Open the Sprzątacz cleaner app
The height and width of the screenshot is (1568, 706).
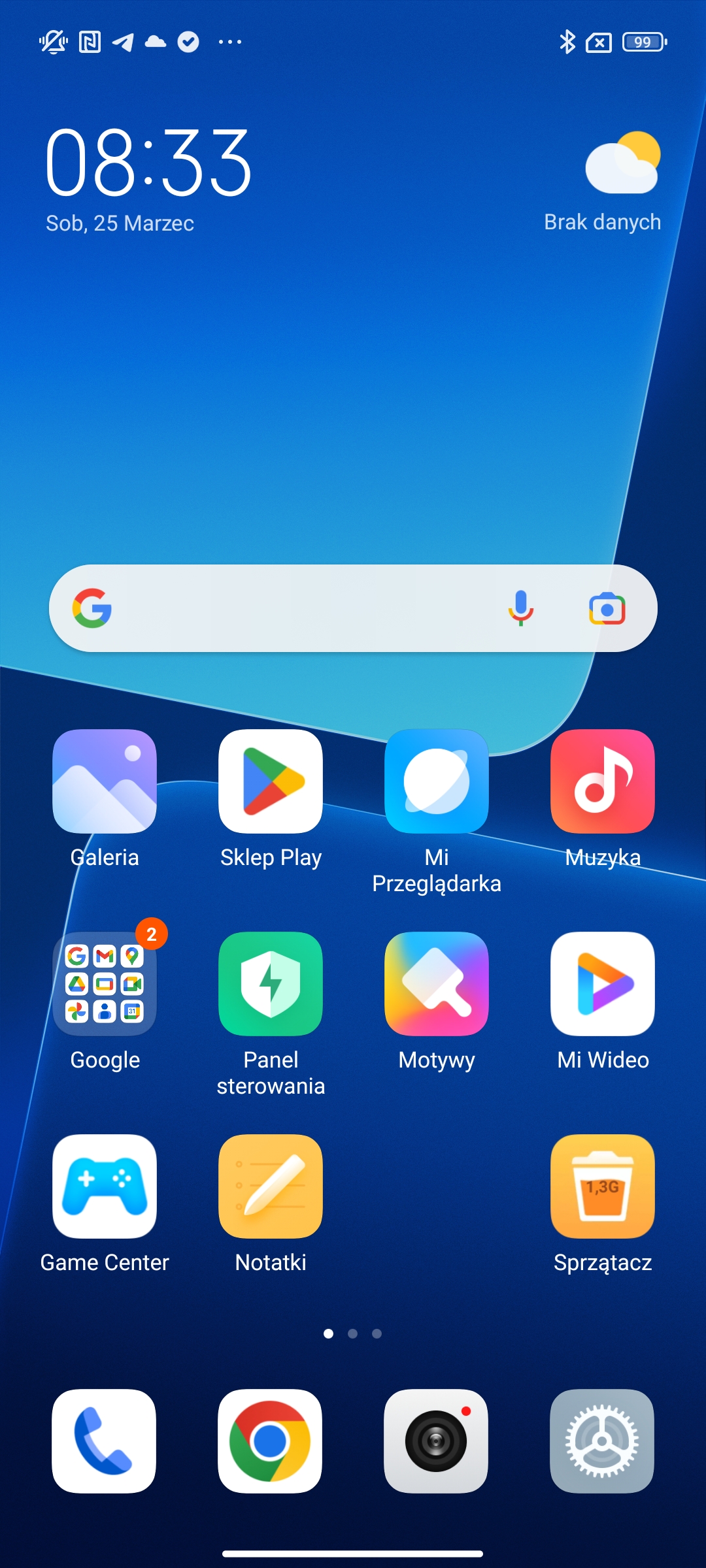coord(603,1186)
